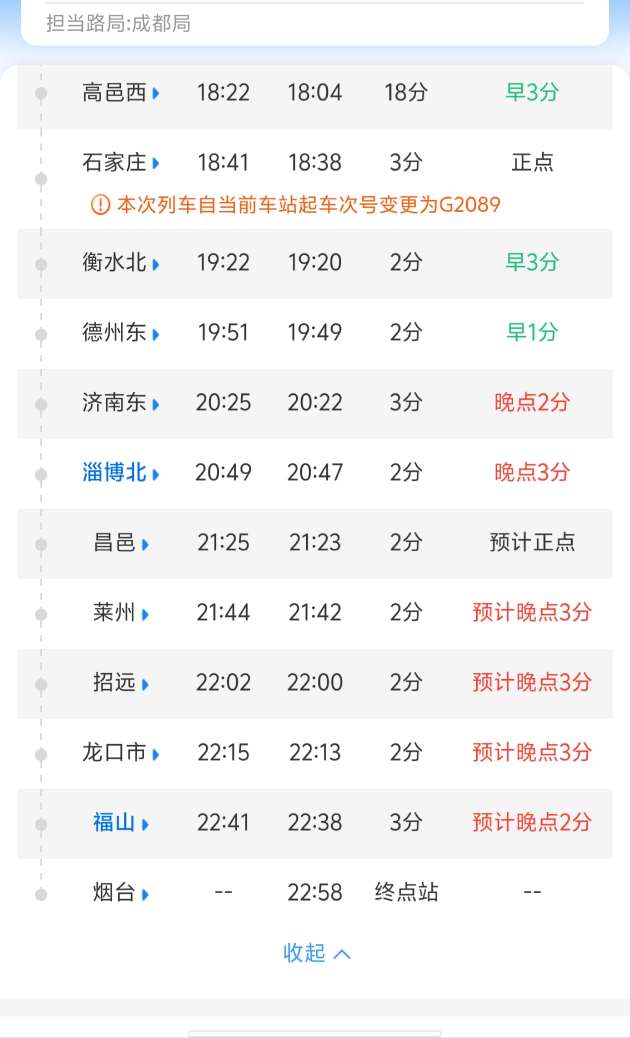Open station details for 石家庄
The width and height of the screenshot is (630, 1038).
(x=120, y=162)
